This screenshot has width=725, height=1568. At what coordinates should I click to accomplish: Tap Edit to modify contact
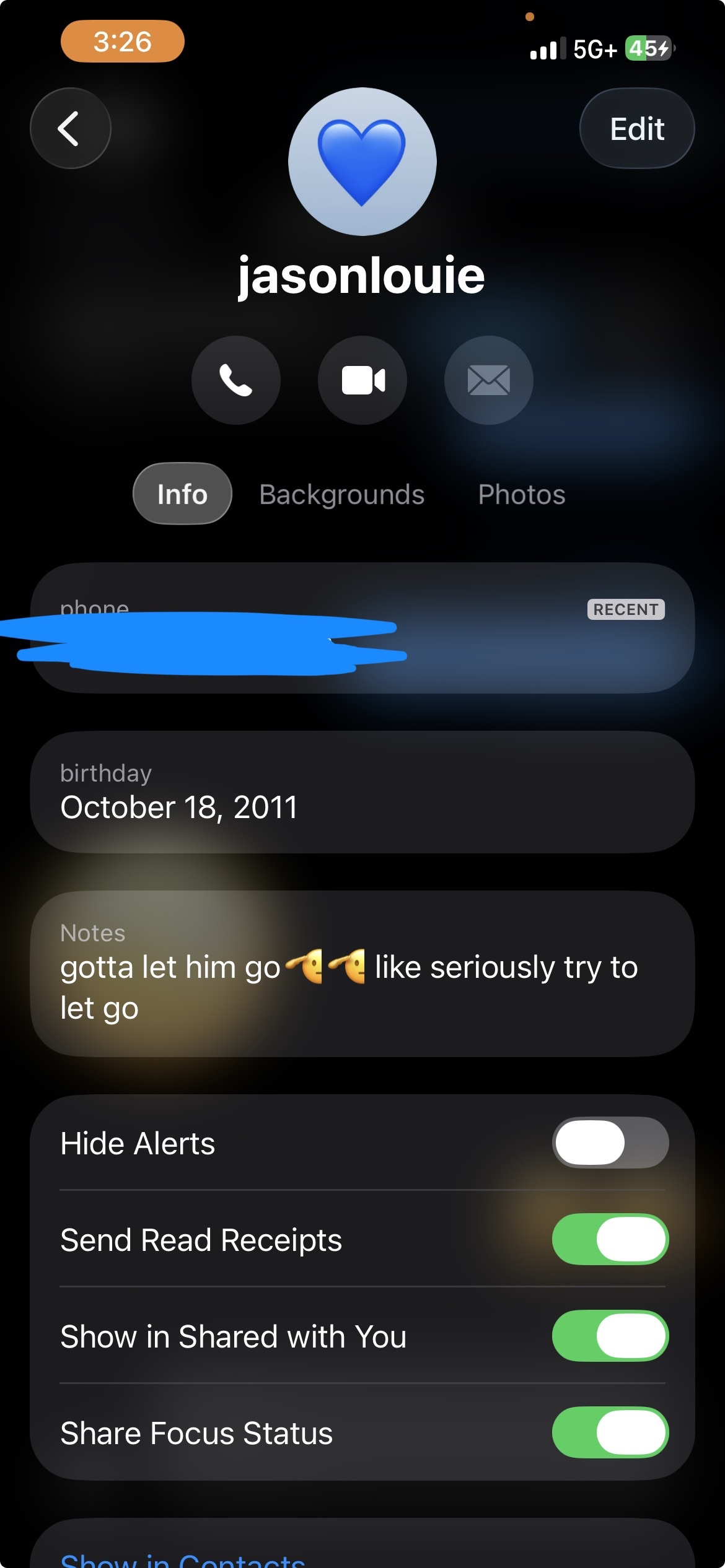pos(636,128)
